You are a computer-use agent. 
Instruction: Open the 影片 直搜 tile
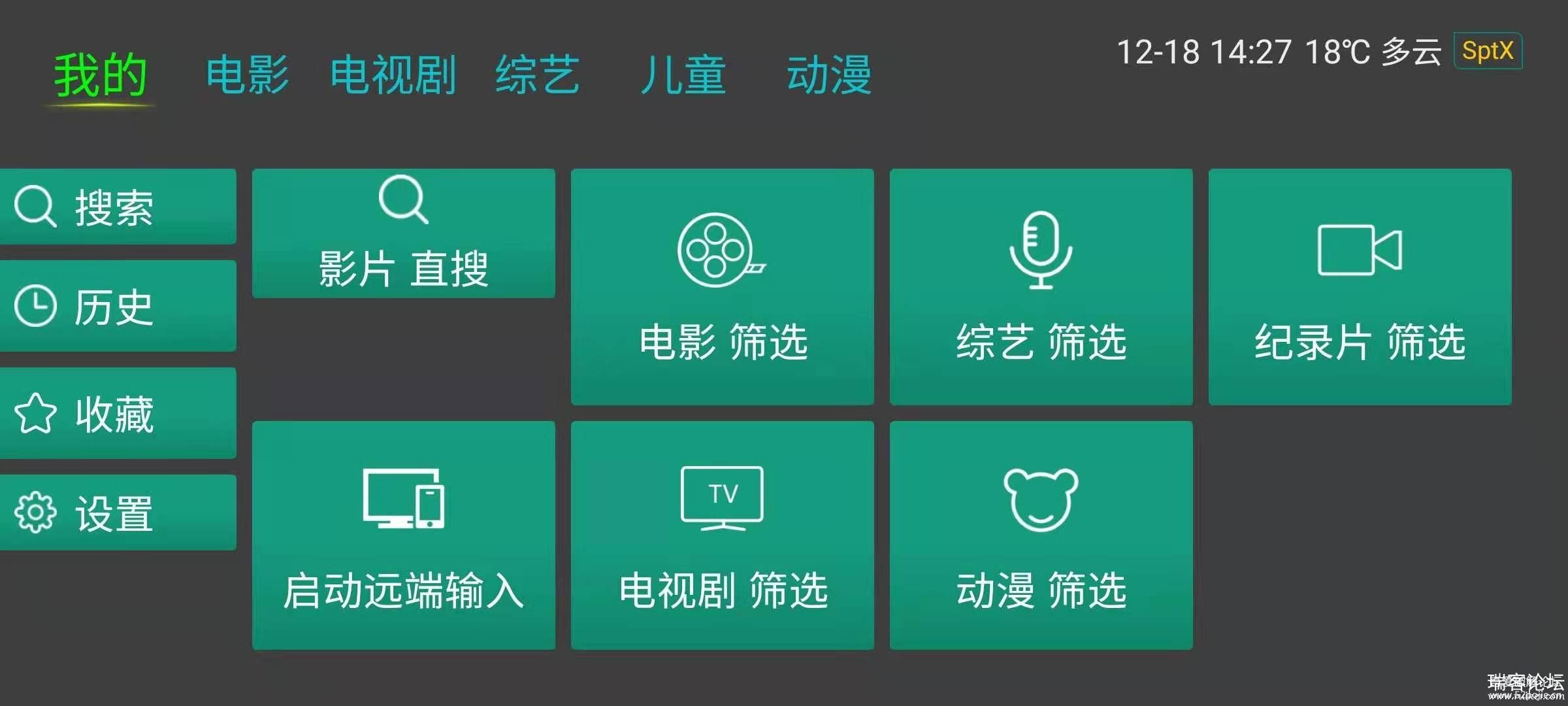pos(404,233)
